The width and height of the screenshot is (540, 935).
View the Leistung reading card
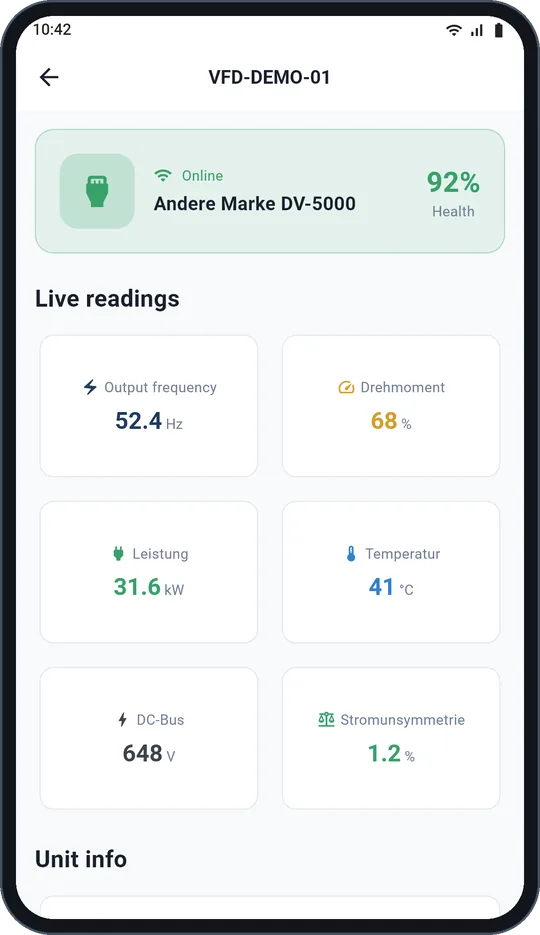(x=149, y=572)
